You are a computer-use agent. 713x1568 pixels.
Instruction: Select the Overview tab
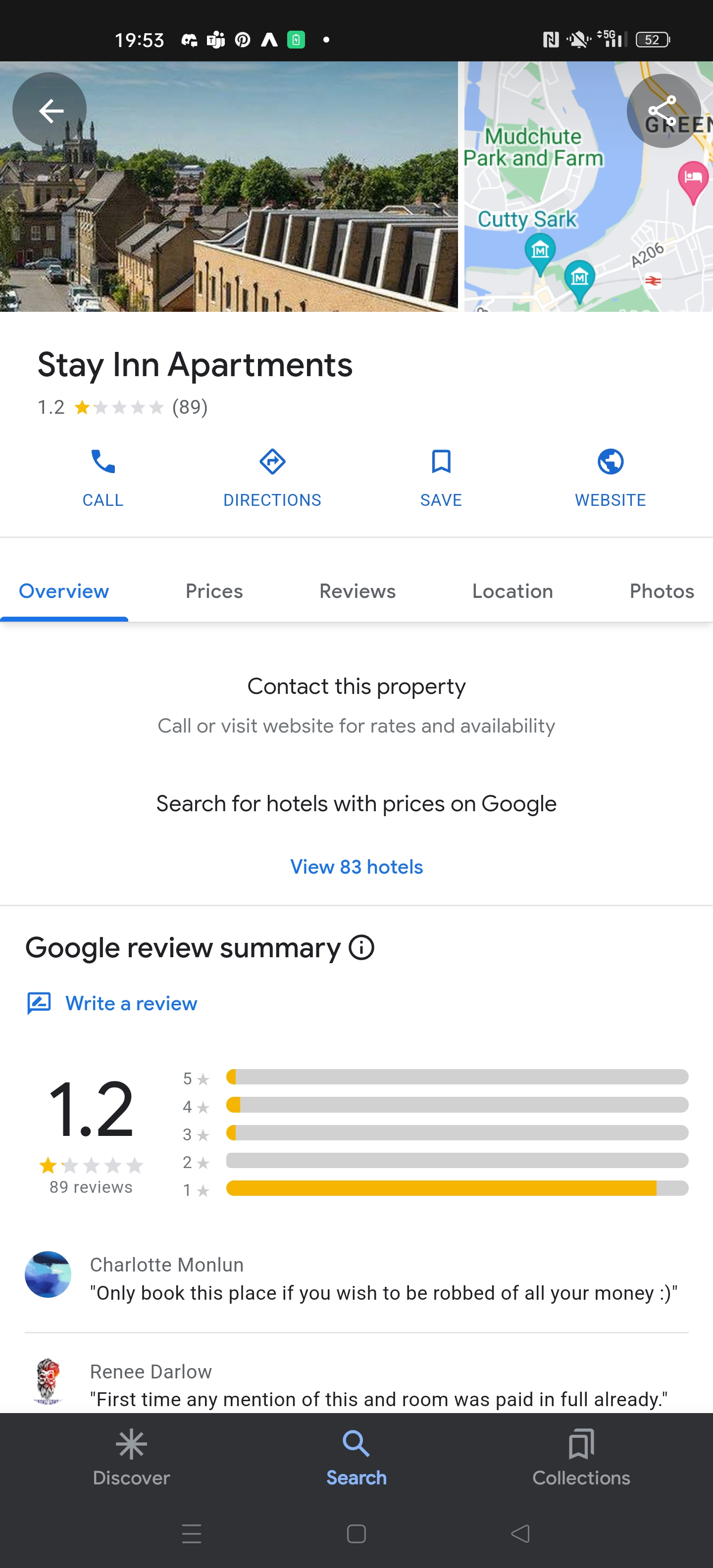64,591
